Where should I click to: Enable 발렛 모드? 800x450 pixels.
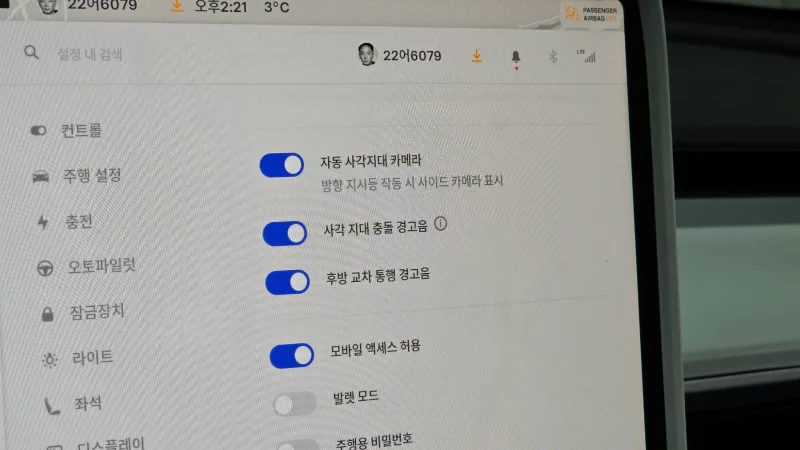[295, 404]
